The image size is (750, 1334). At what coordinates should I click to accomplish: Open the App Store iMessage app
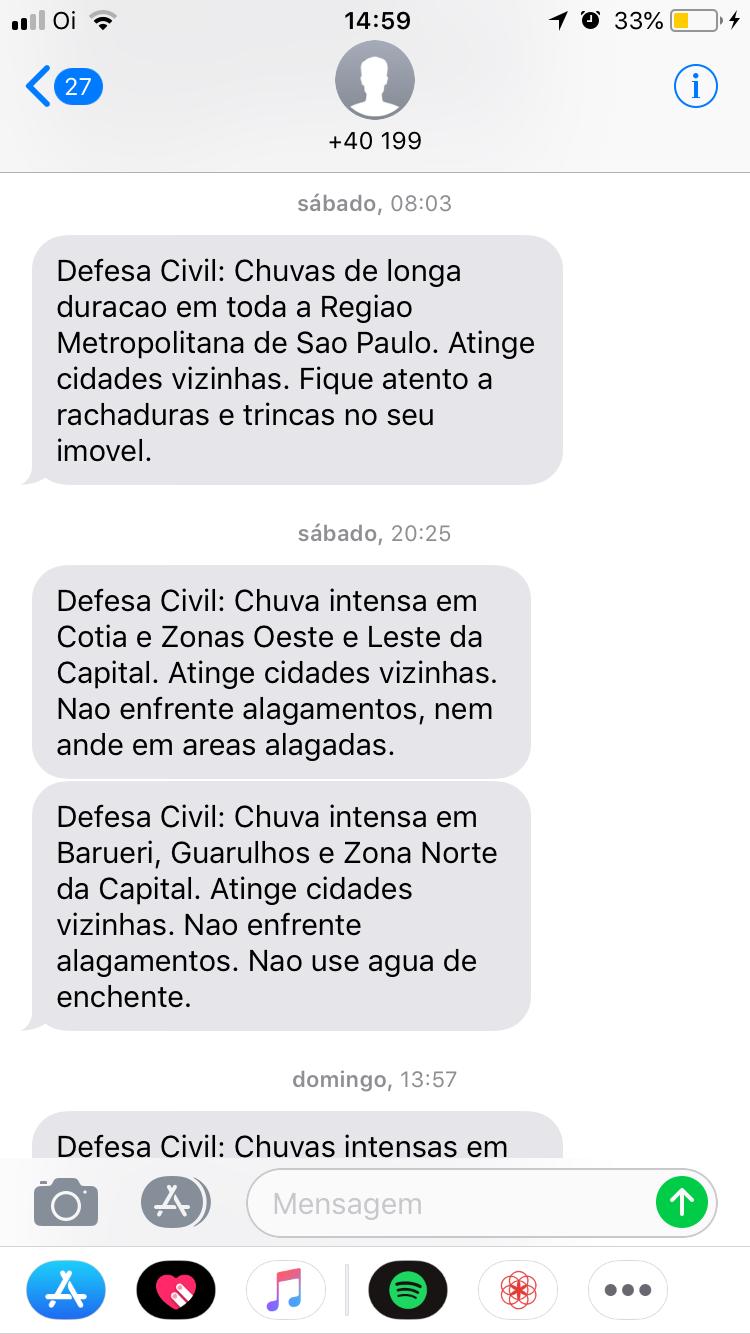[x=66, y=1290]
